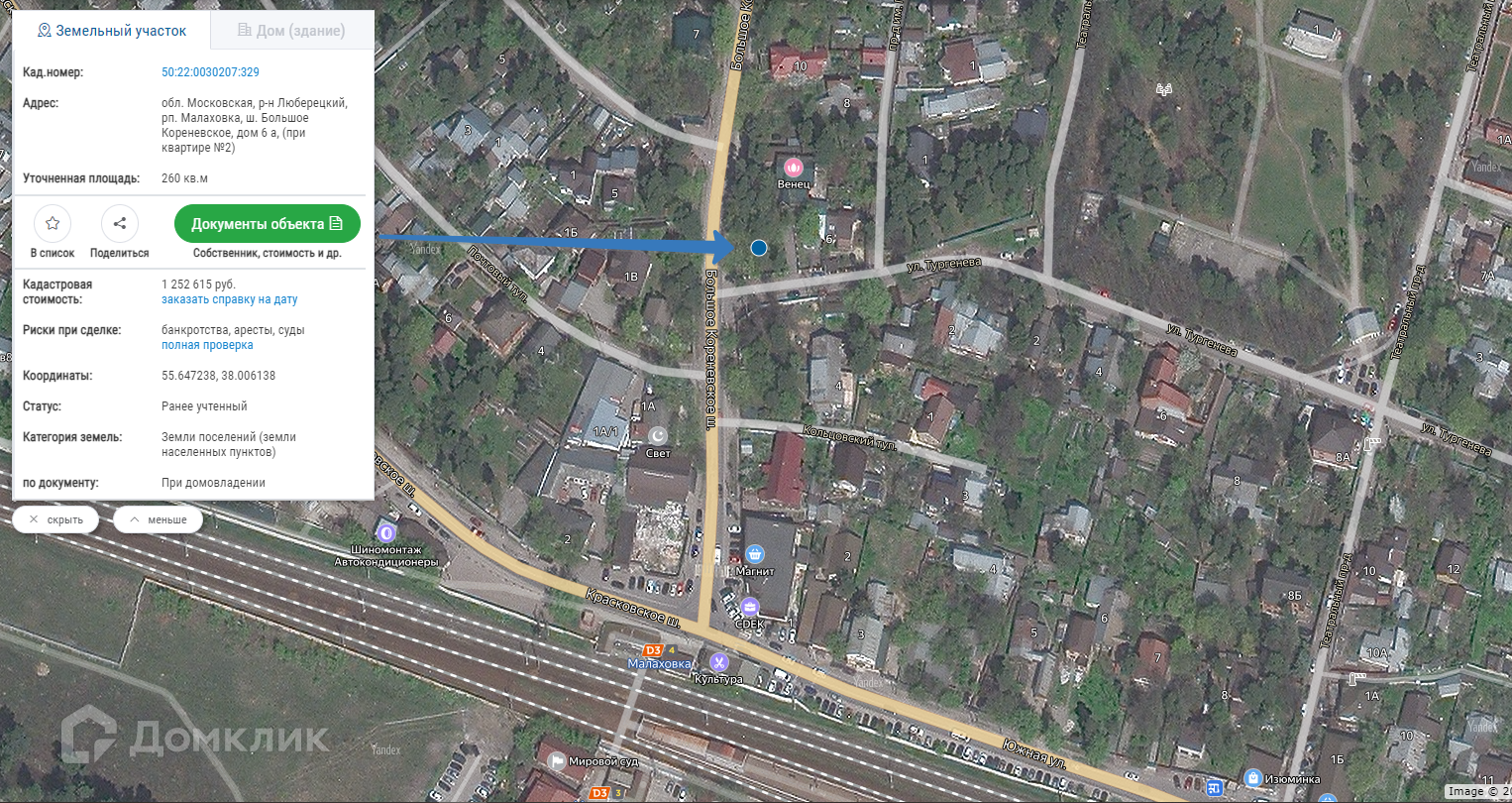Switch to the Земельный участок tab
The height and width of the screenshot is (803, 1512).
click(x=111, y=31)
